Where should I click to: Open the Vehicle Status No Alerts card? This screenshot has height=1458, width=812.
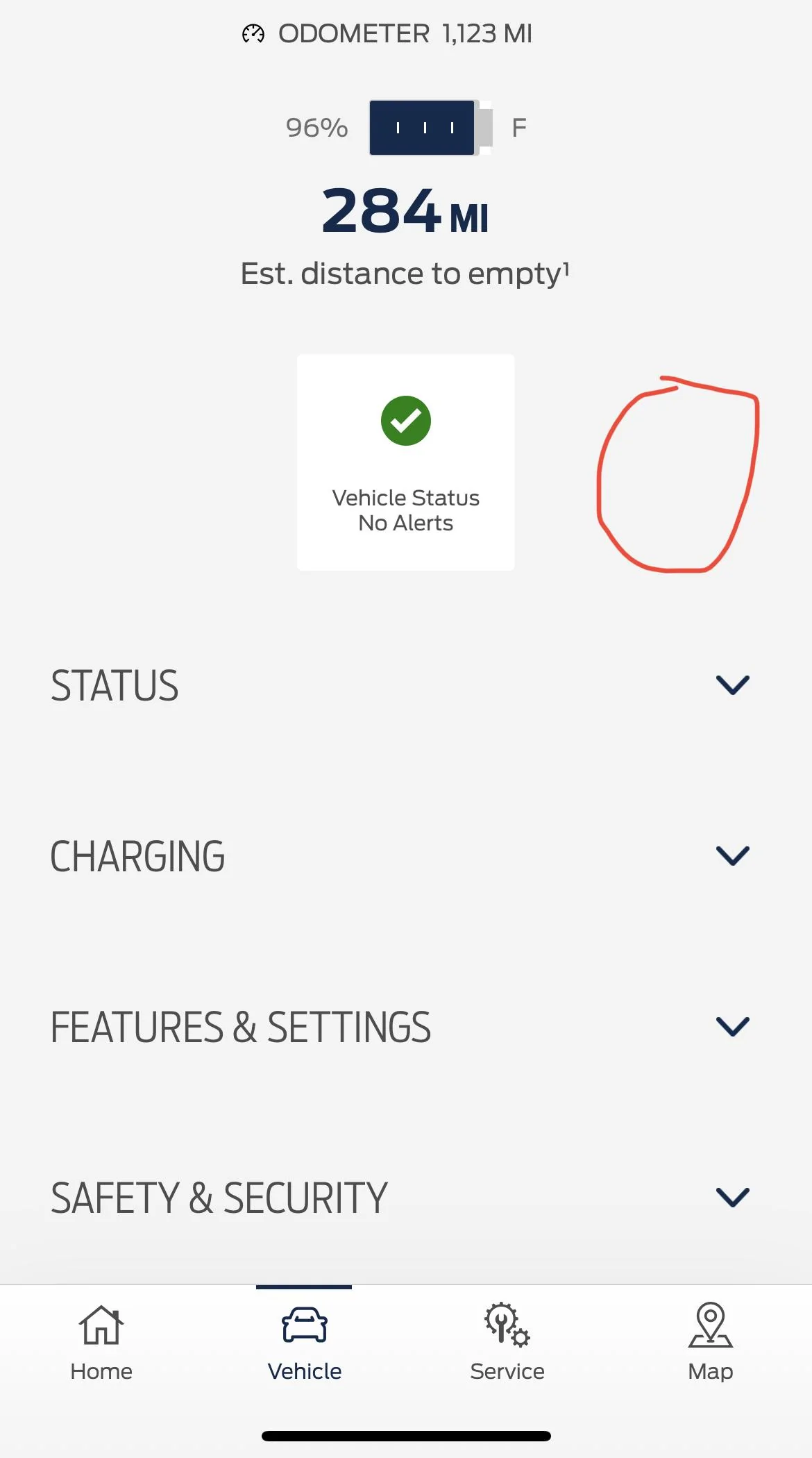pos(405,462)
